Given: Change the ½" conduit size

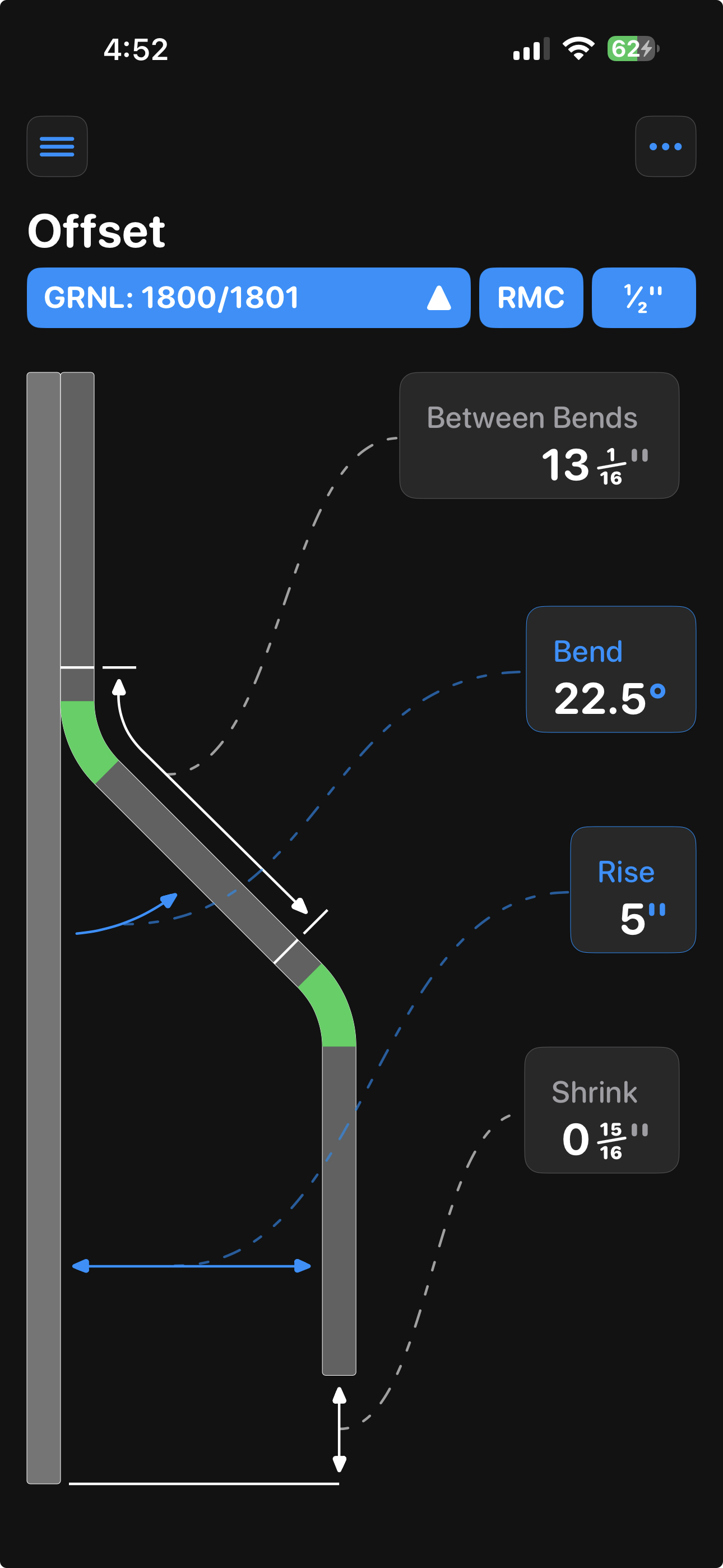Looking at the screenshot, I should tap(643, 298).
